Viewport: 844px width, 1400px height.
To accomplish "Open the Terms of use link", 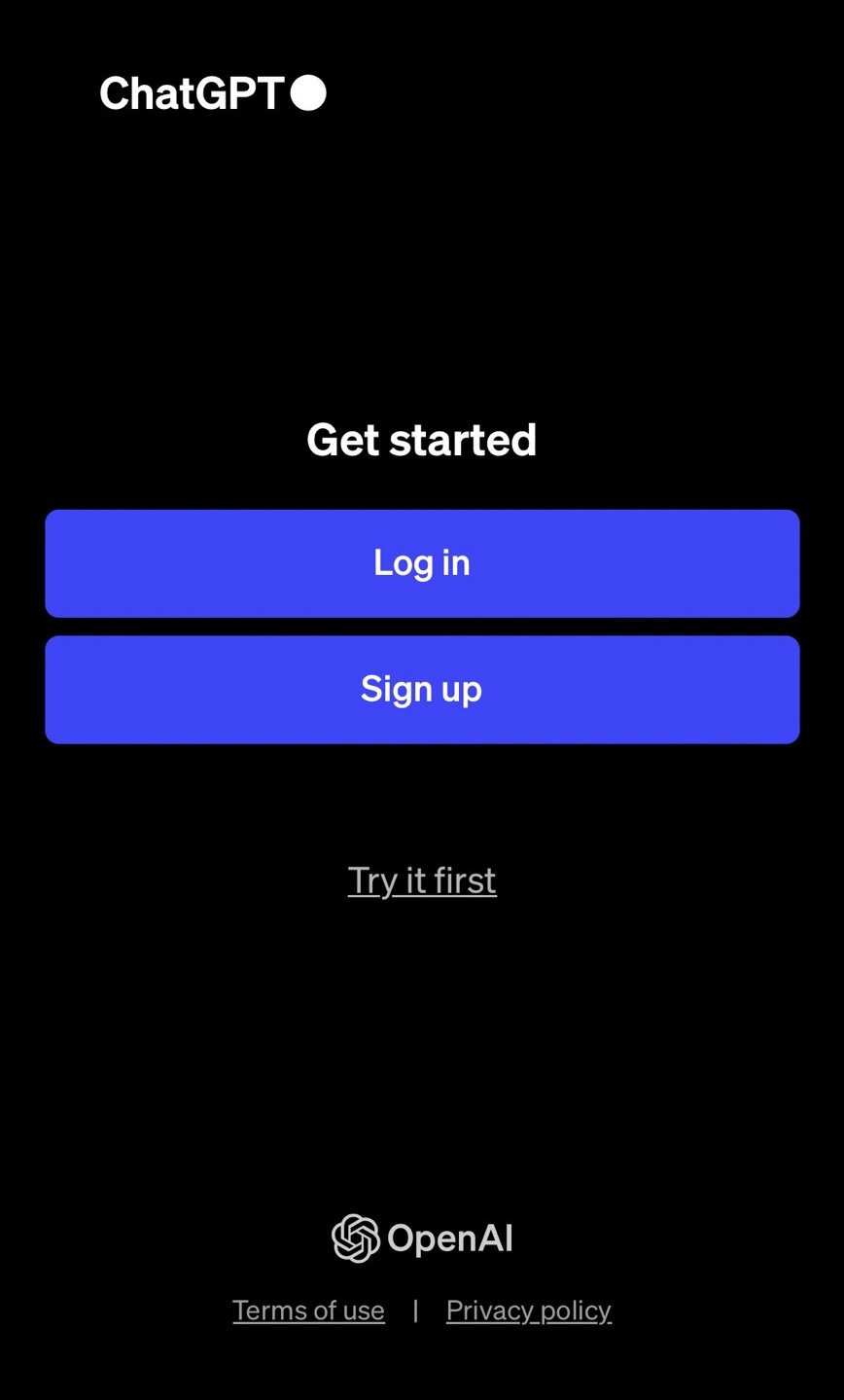I will coord(308,1310).
